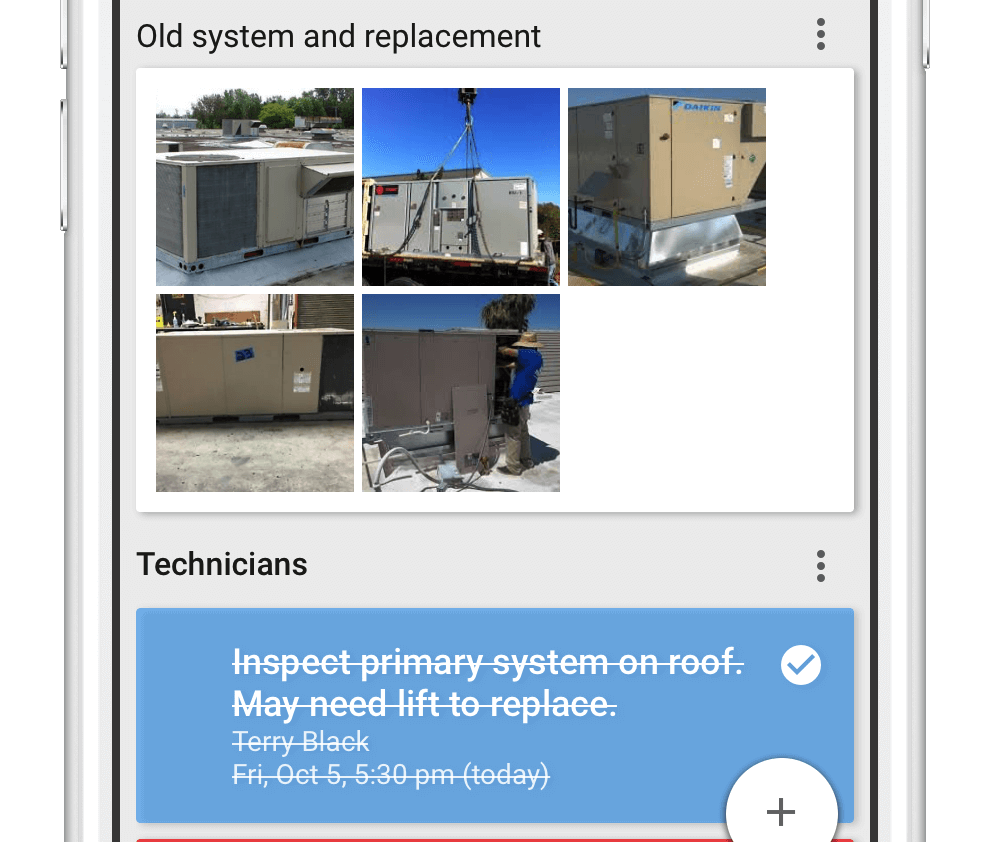View the photo of unit lifted by crane
Image resolution: width=990 pixels, height=842 pixels.
point(460,187)
